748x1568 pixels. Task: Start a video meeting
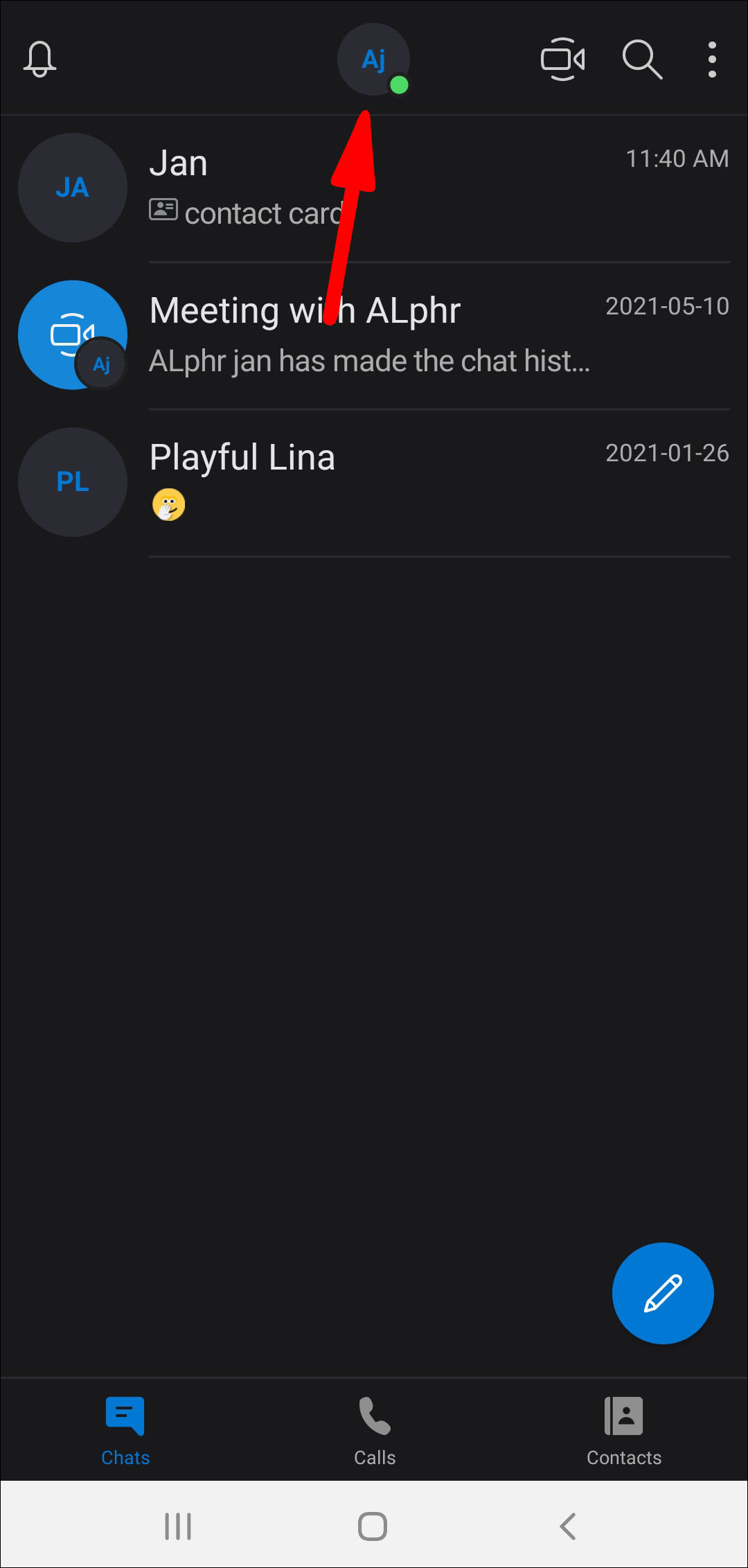coord(562,60)
